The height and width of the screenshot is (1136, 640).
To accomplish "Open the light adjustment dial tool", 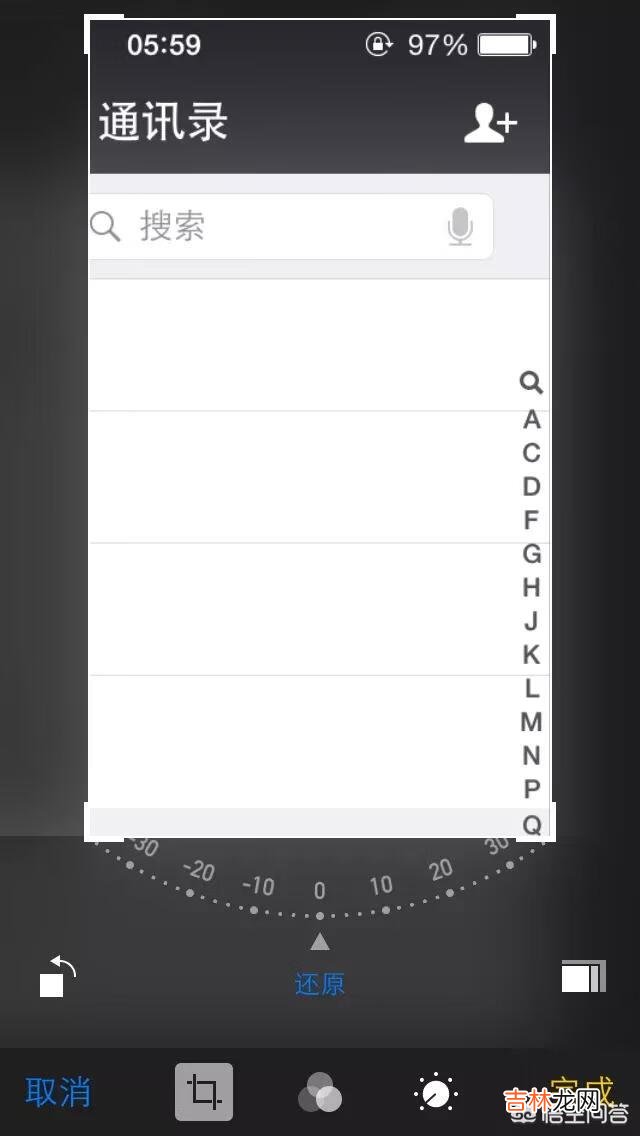I will [x=436, y=1092].
